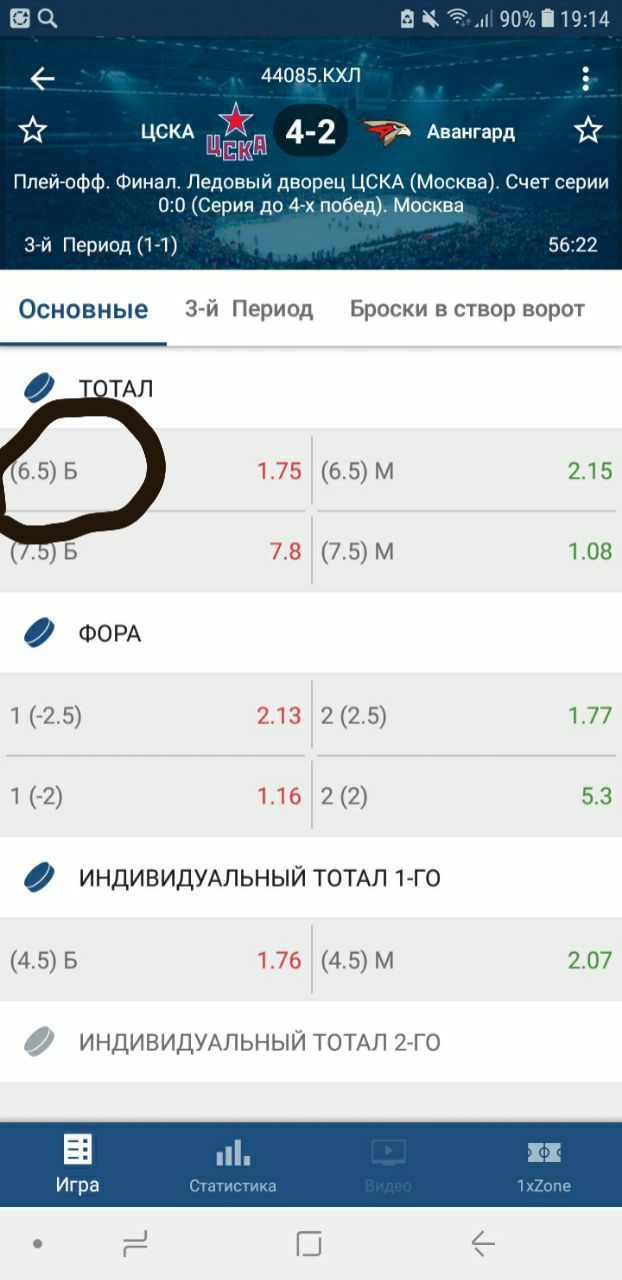
Task: Select handicap 2 (2.5) at 1.77
Action: [466, 716]
